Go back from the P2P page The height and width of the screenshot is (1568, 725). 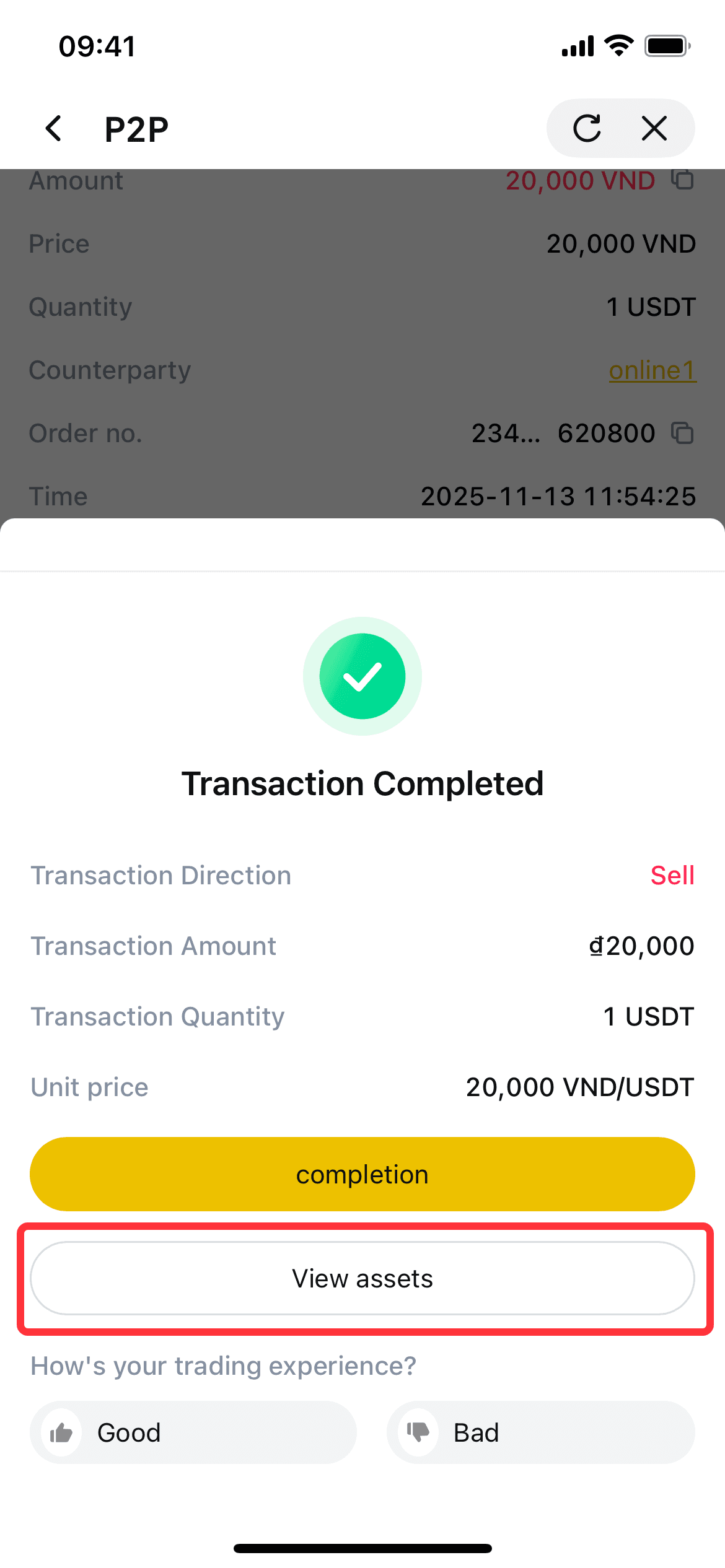tap(54, 129)
